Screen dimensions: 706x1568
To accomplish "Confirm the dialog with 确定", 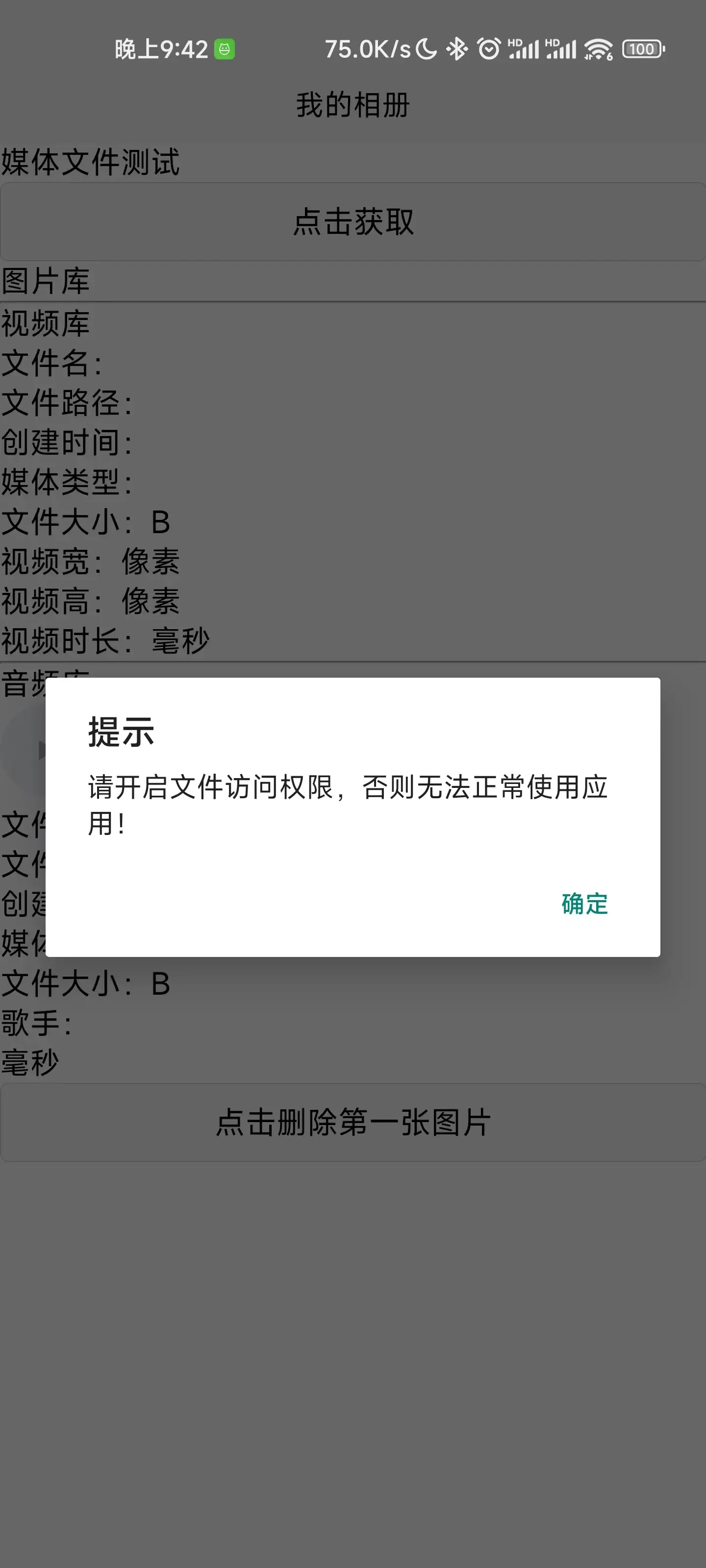I will [x=584, y=904].
